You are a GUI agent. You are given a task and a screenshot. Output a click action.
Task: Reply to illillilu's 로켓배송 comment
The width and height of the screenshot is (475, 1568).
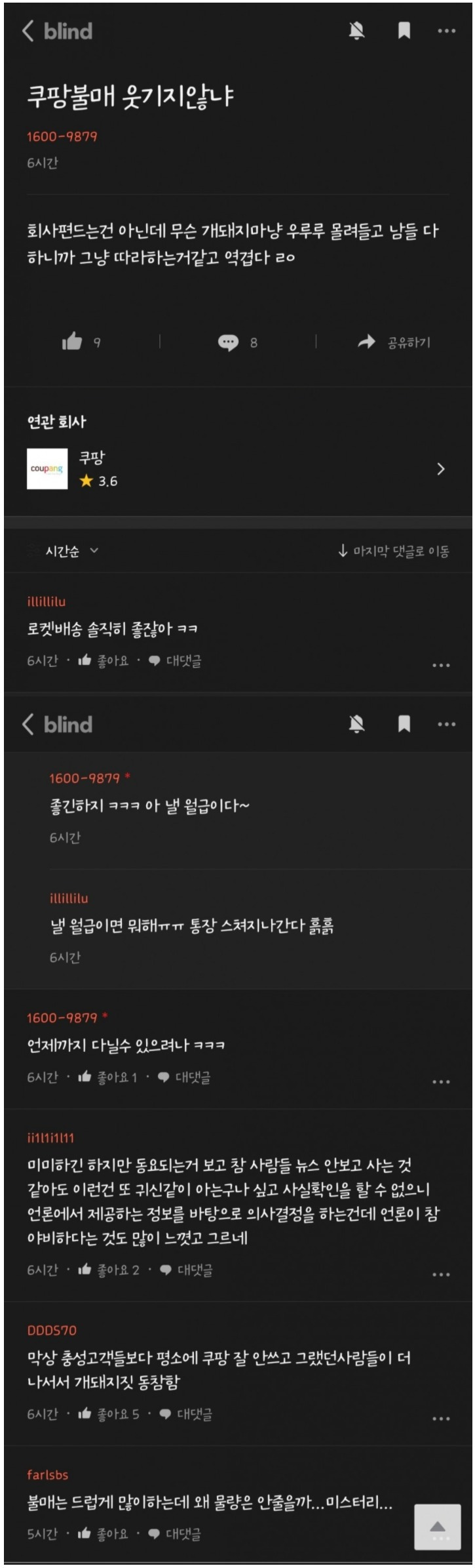click(175, 660)
